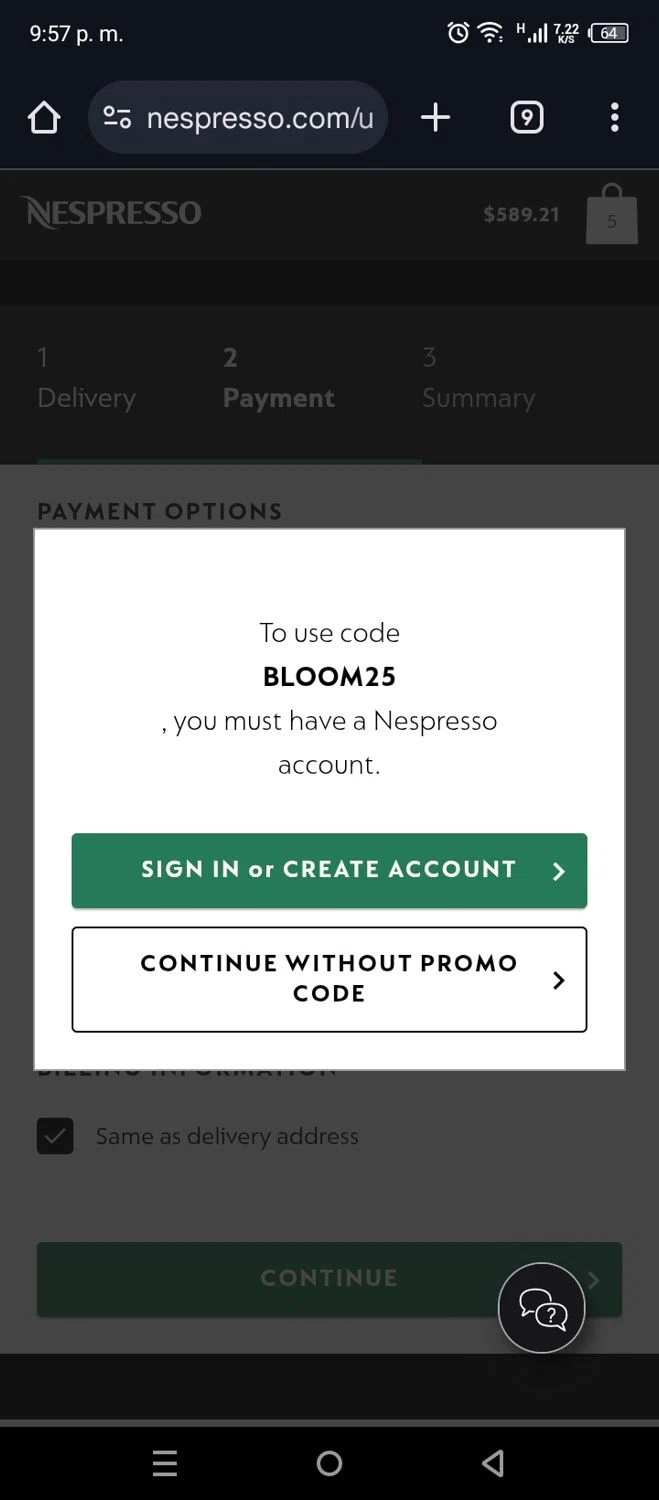Open the browser overflow menu
The width and height of the screenshot is (659, 1500).
coord(614,118)
